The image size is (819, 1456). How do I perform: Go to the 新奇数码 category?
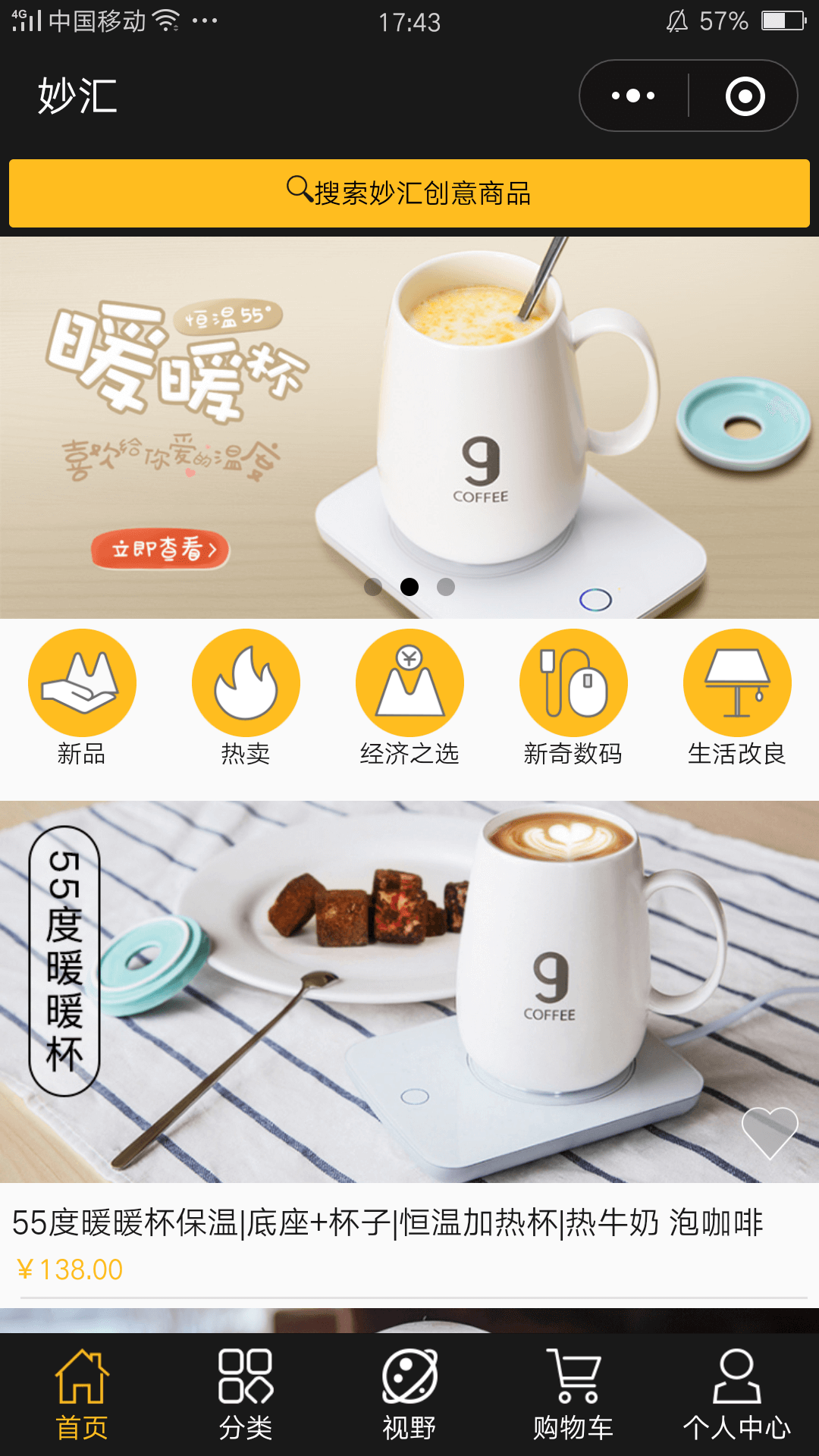(573, 698)
